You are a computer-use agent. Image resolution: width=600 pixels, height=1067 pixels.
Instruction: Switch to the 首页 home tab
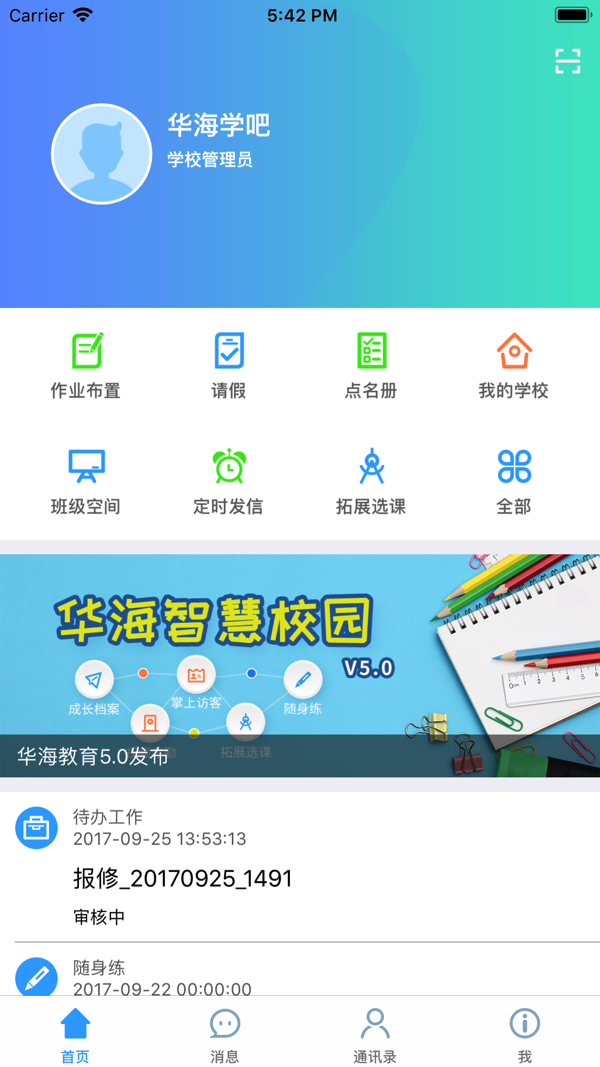(x=75, y=1034)
